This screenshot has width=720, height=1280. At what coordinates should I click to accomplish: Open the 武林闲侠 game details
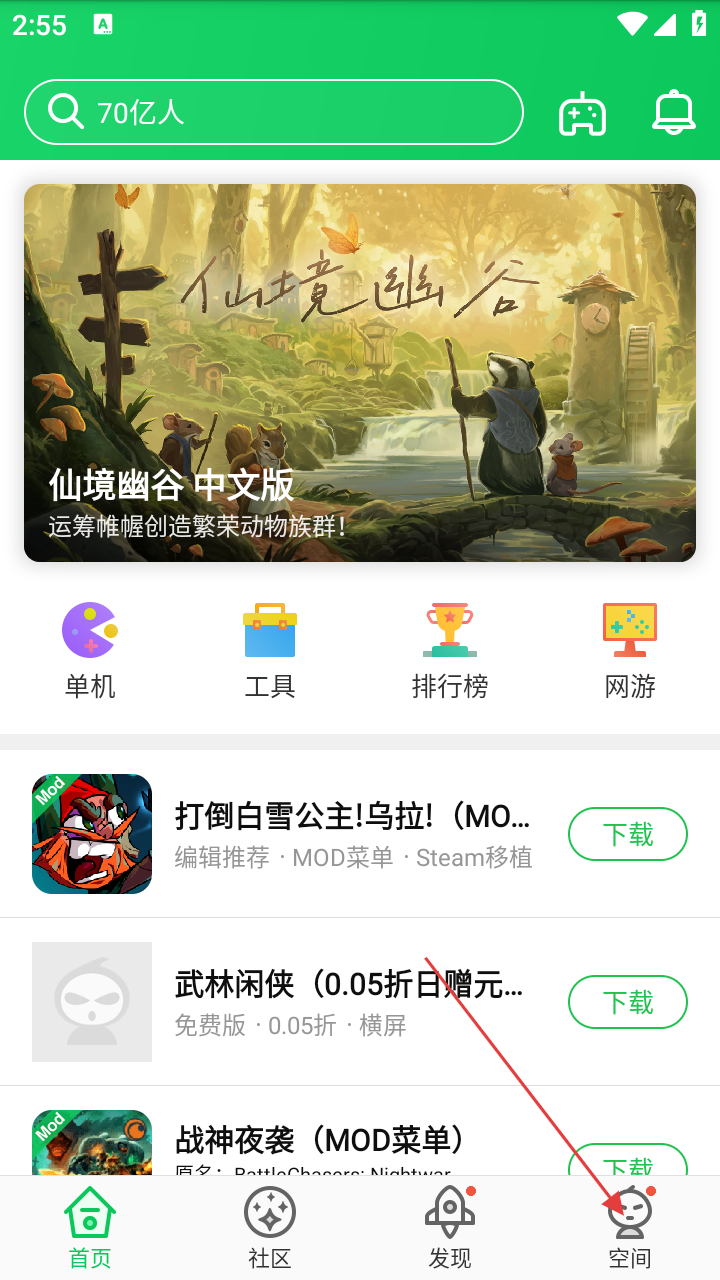348,1002
